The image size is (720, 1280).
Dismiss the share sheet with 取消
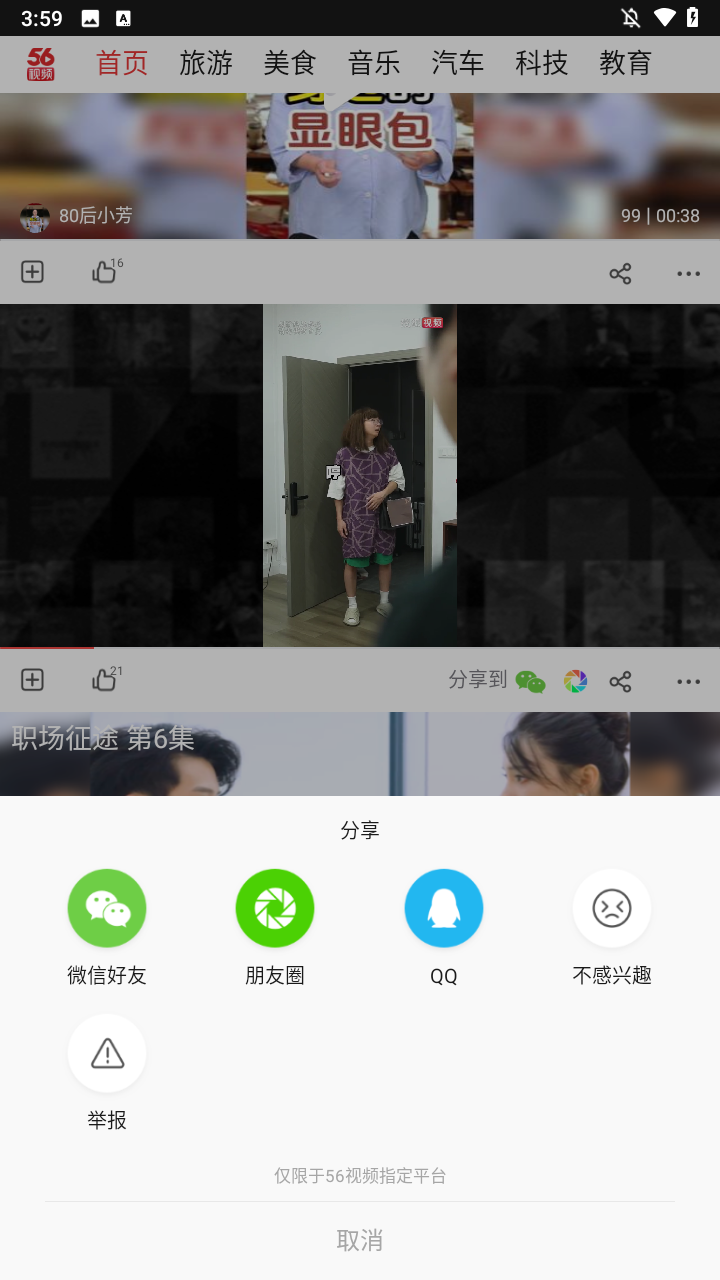tap(360, 1240)
